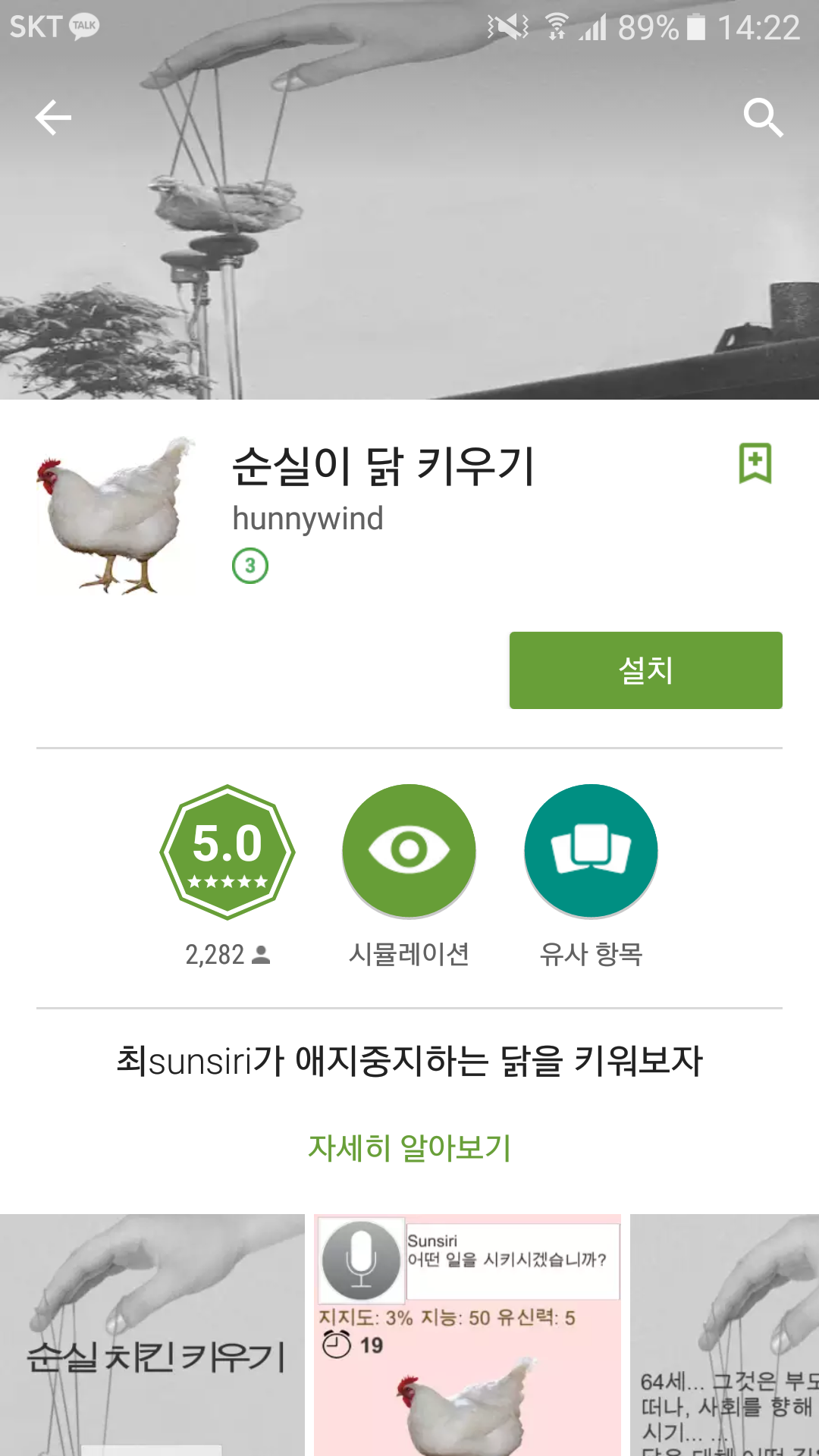
Task: Open the pink Sunsiri gameplay screenshot
Action: pos(467,1335)
